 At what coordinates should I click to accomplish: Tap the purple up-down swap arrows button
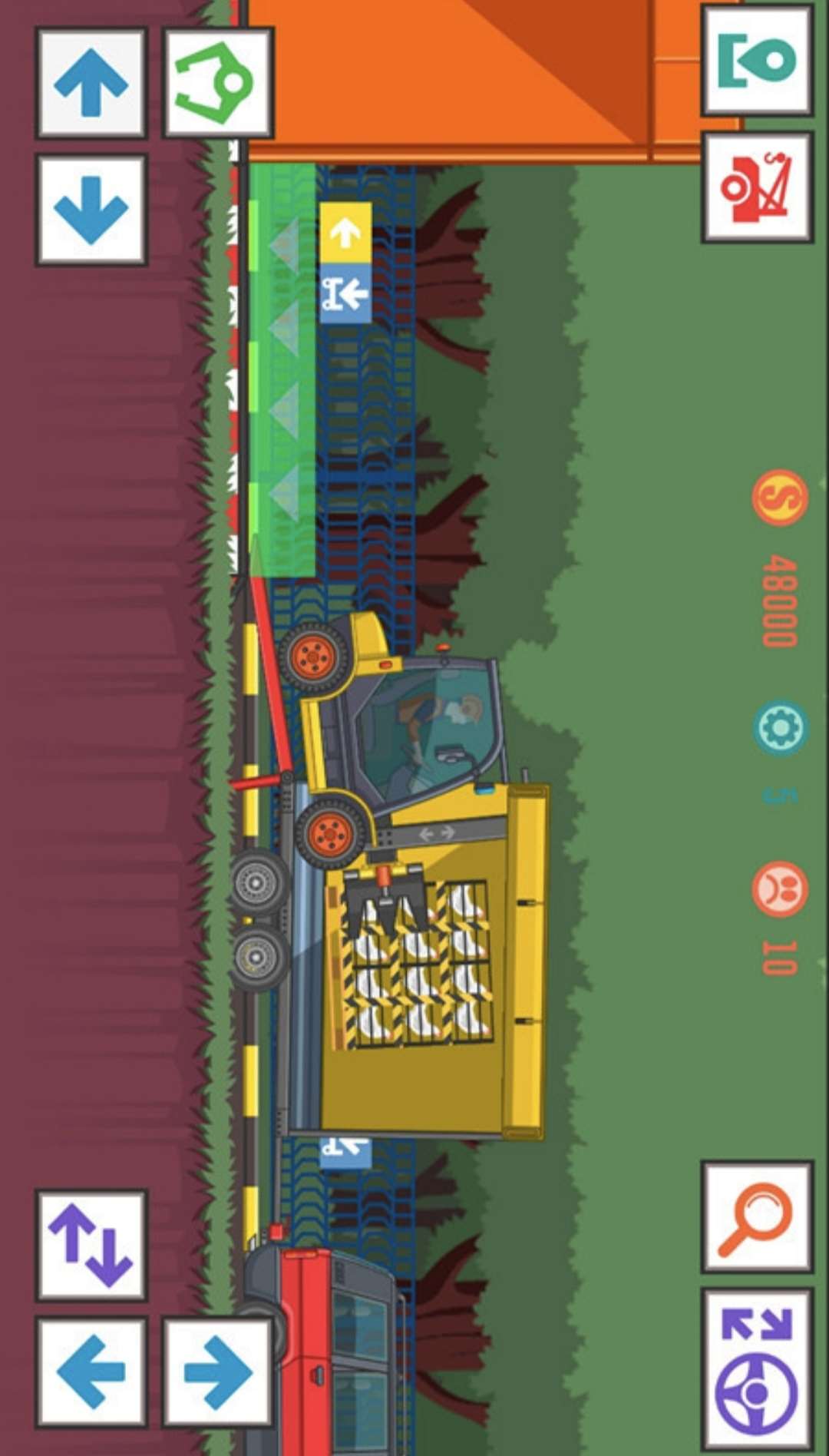tap(91, 1246)
